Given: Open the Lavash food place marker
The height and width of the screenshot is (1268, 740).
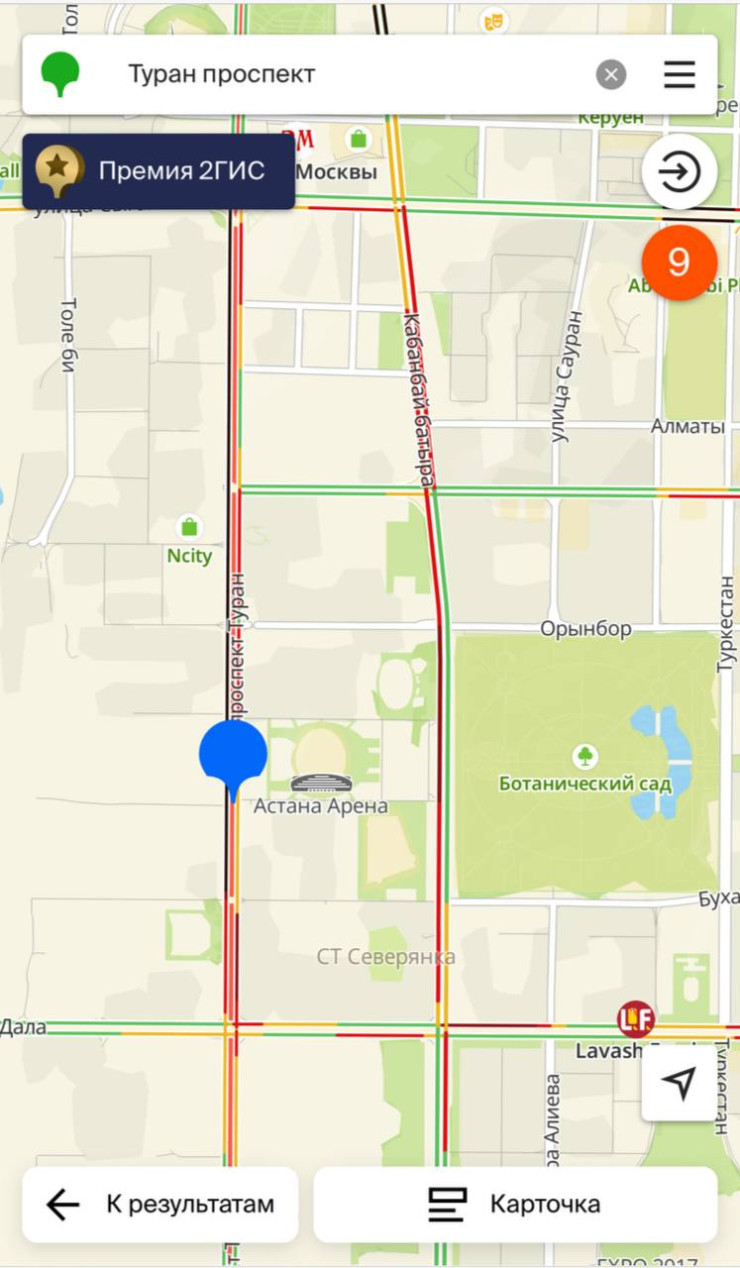Looking at the screenshot, I should [635, 1019].
